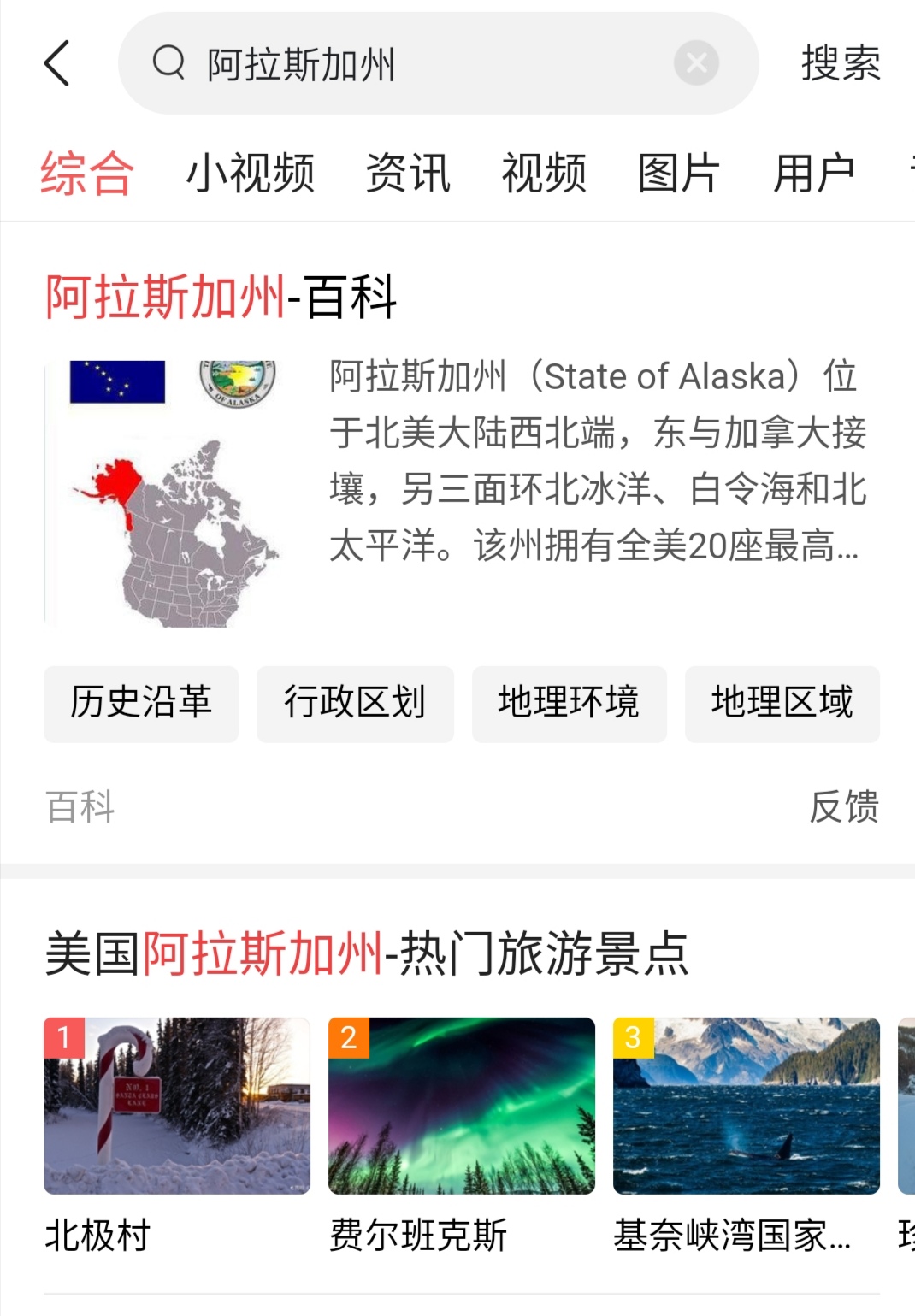The image size is (915, 1316).
Task: Tap the orange badge numbered 2
Action: coord(350,1037)
